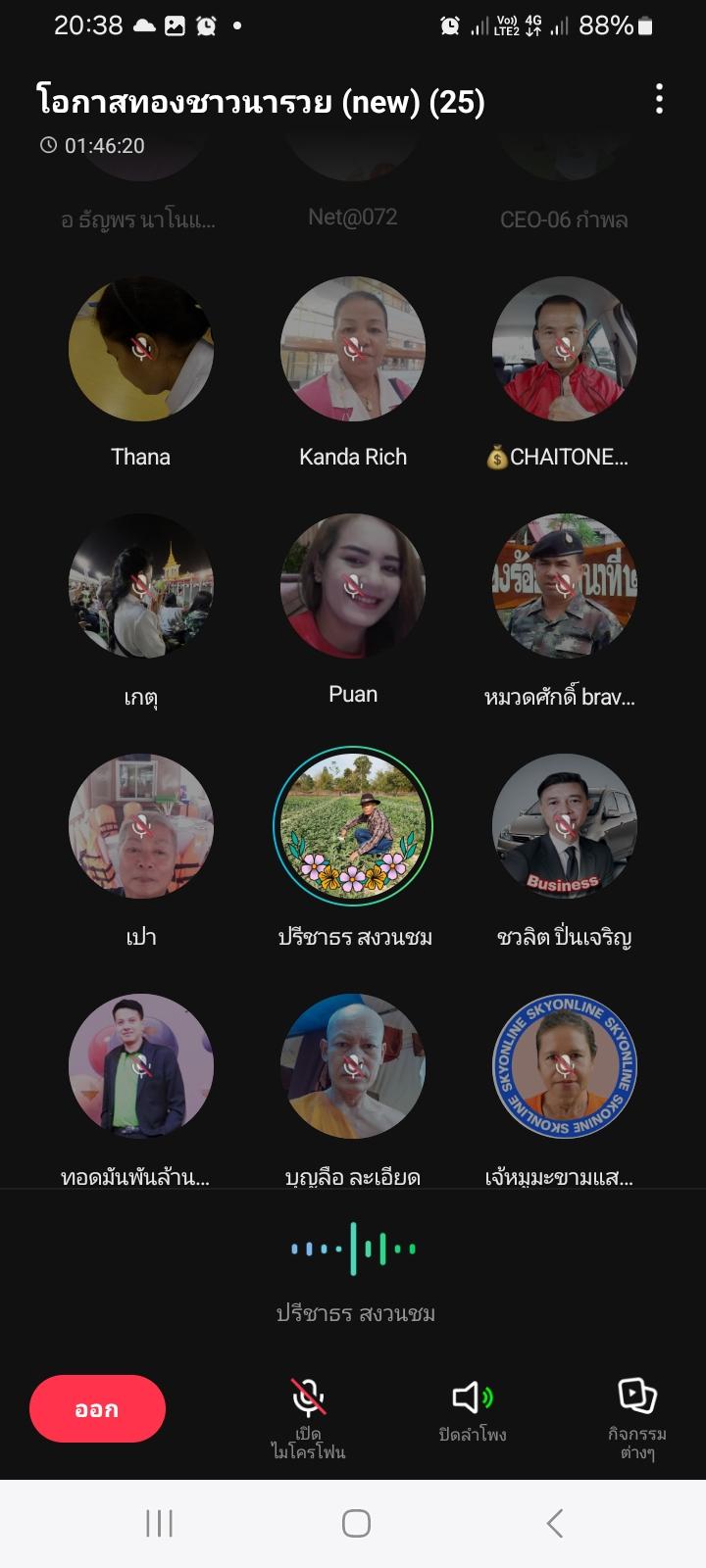Image resolution: width=706 pixels, height=1568 pixels.
Task: Open the three-dot overflow menu
Action: pyautogui.click(x=659, y=99)
